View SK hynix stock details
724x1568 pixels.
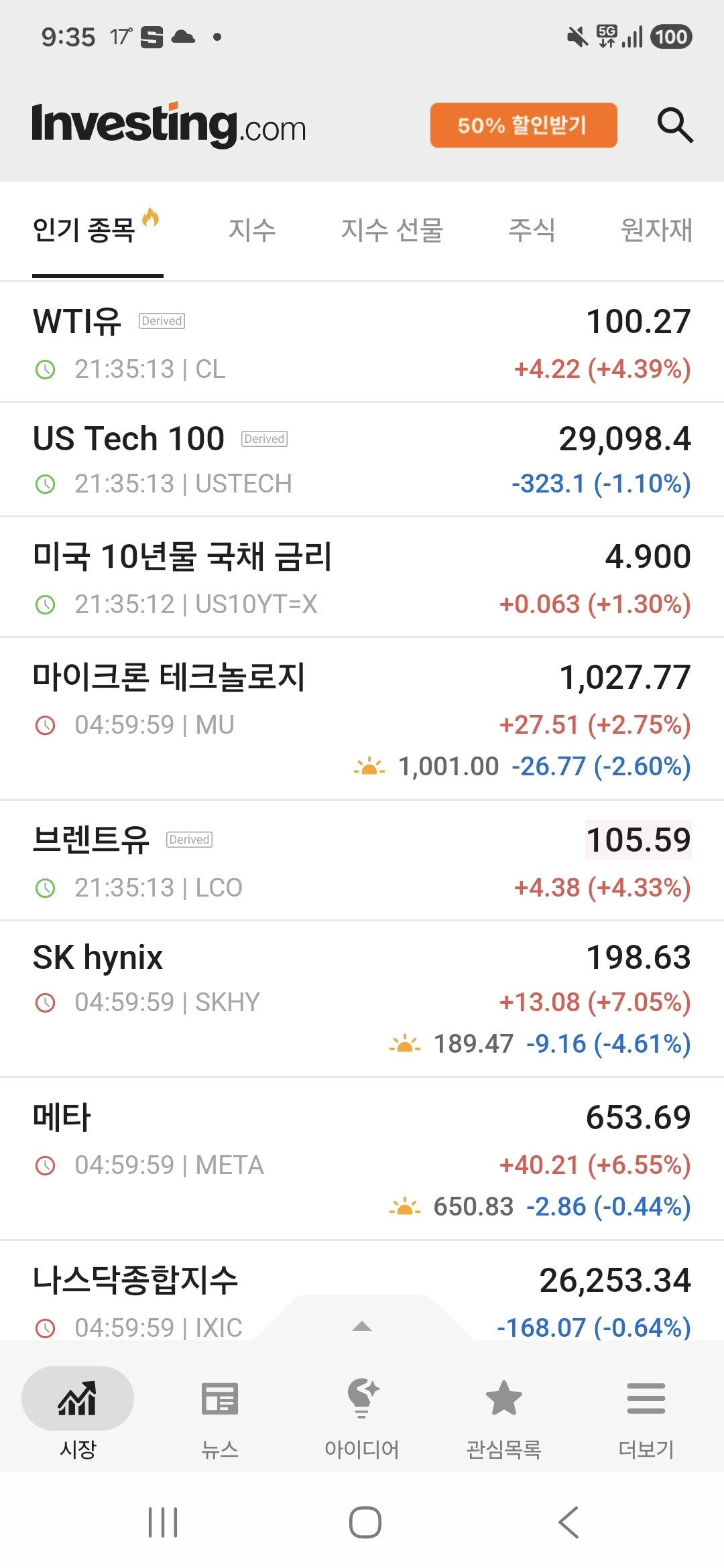[x=362, y=999]
